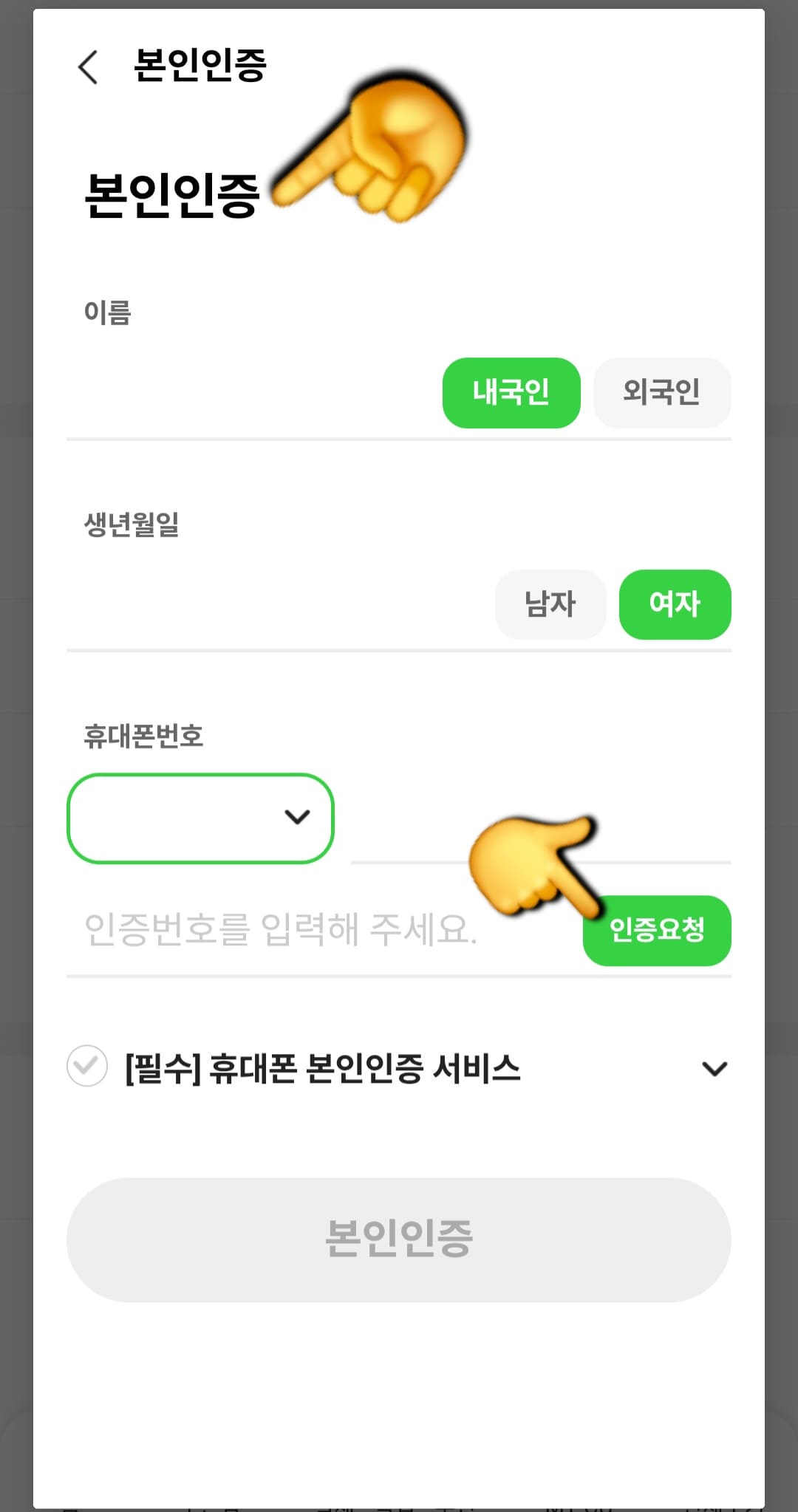Select 외국인 nationality option
This screenshot has height=1512, width=798.
[x=661, y=393]
